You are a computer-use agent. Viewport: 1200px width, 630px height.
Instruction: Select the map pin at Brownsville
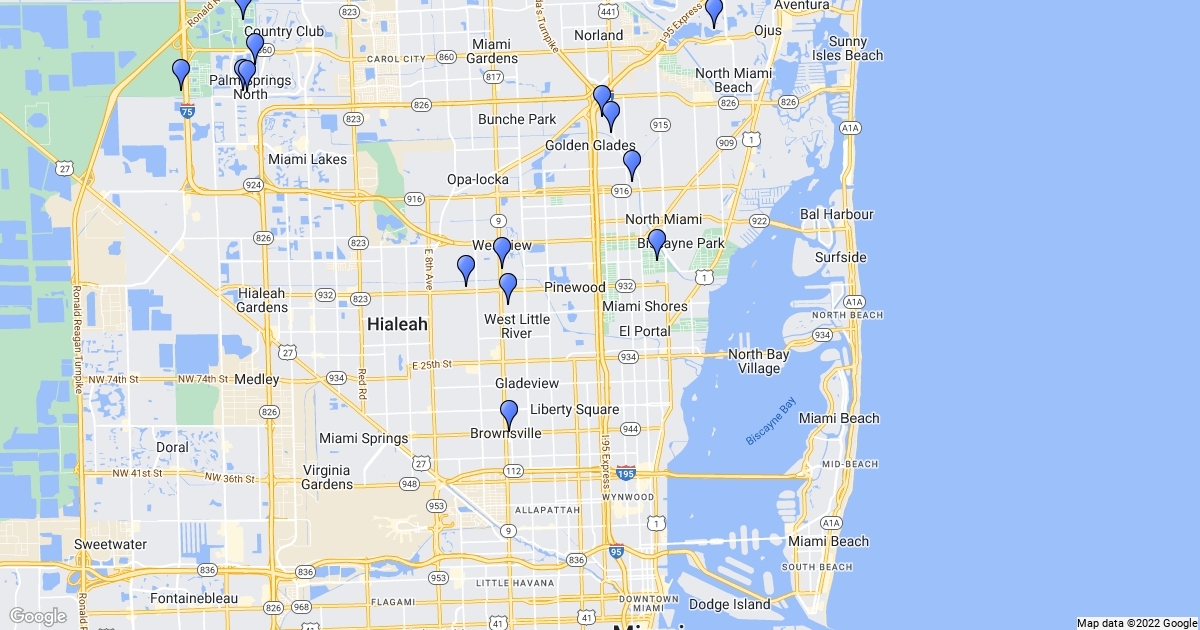point(509,413)
